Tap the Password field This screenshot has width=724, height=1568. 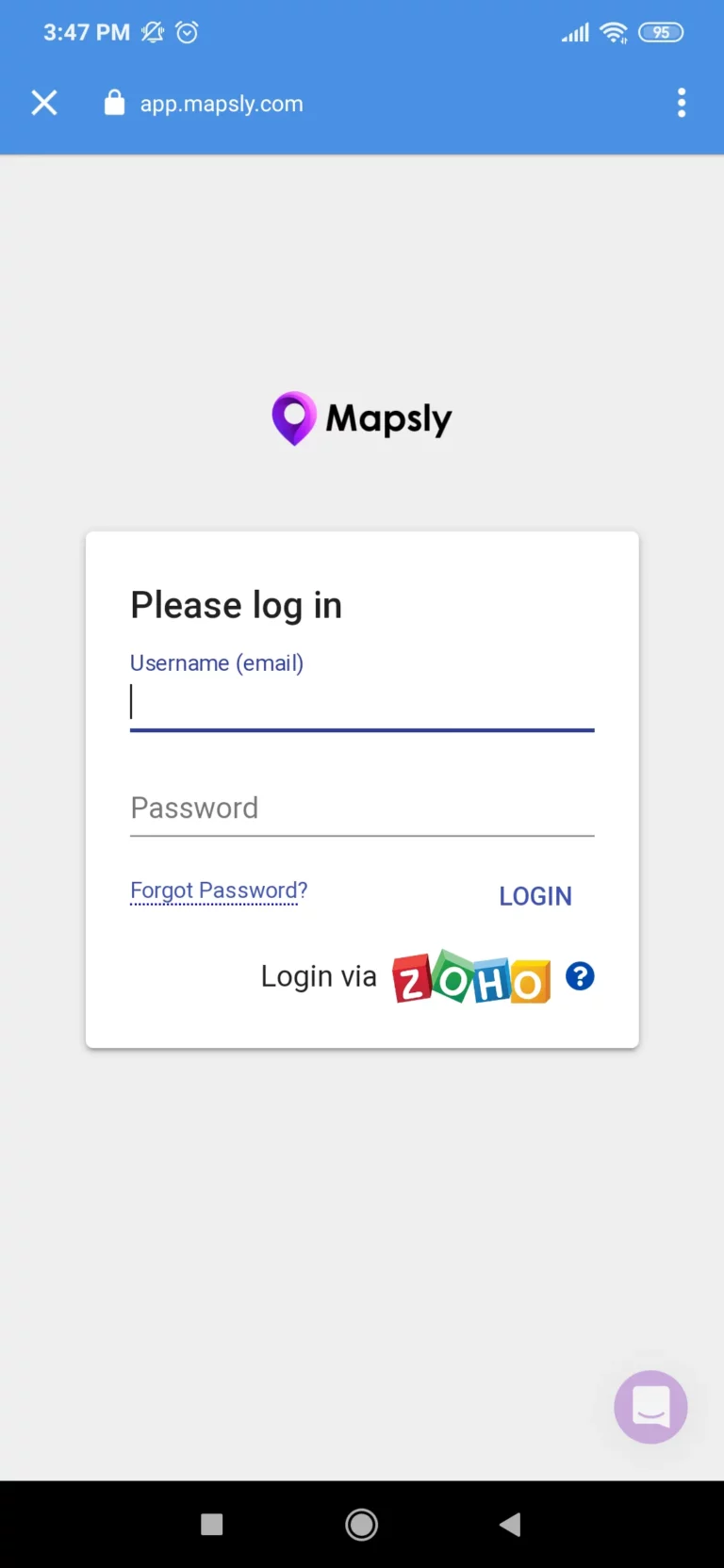(362, 808)
